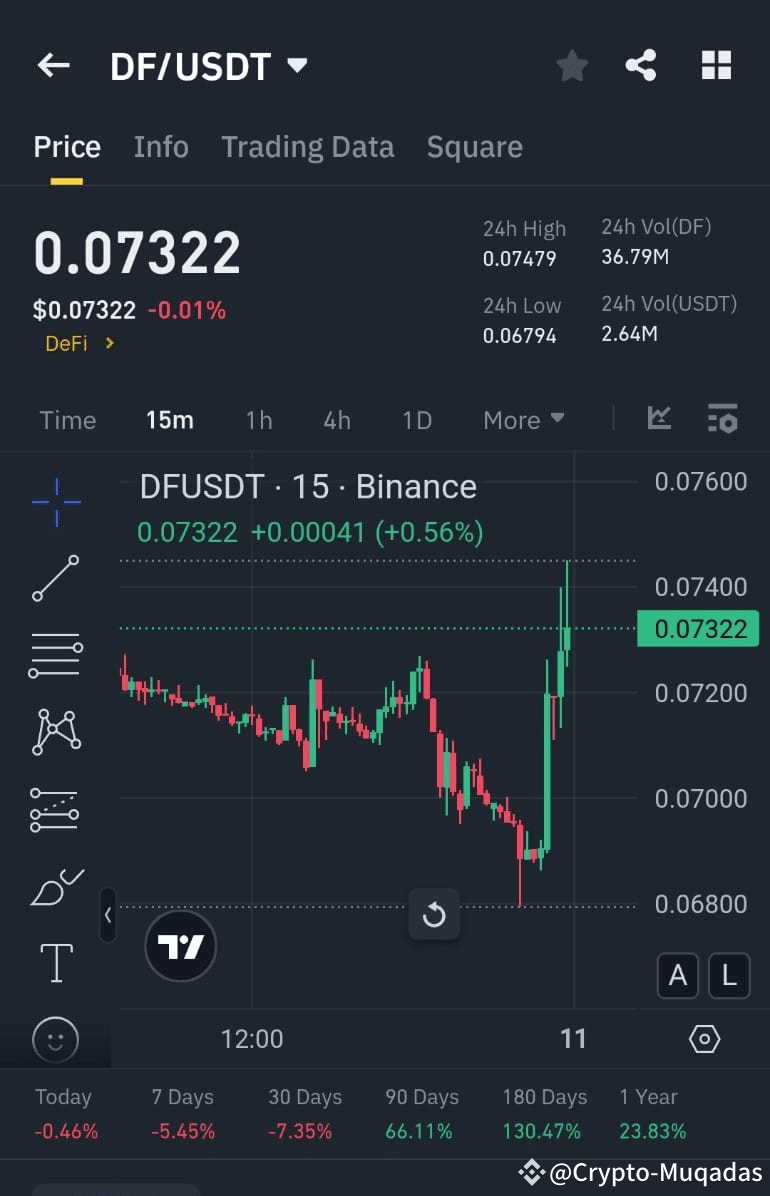Select the crosshair cursor tool
770x1196 pixels.
[x=55, y=502]
